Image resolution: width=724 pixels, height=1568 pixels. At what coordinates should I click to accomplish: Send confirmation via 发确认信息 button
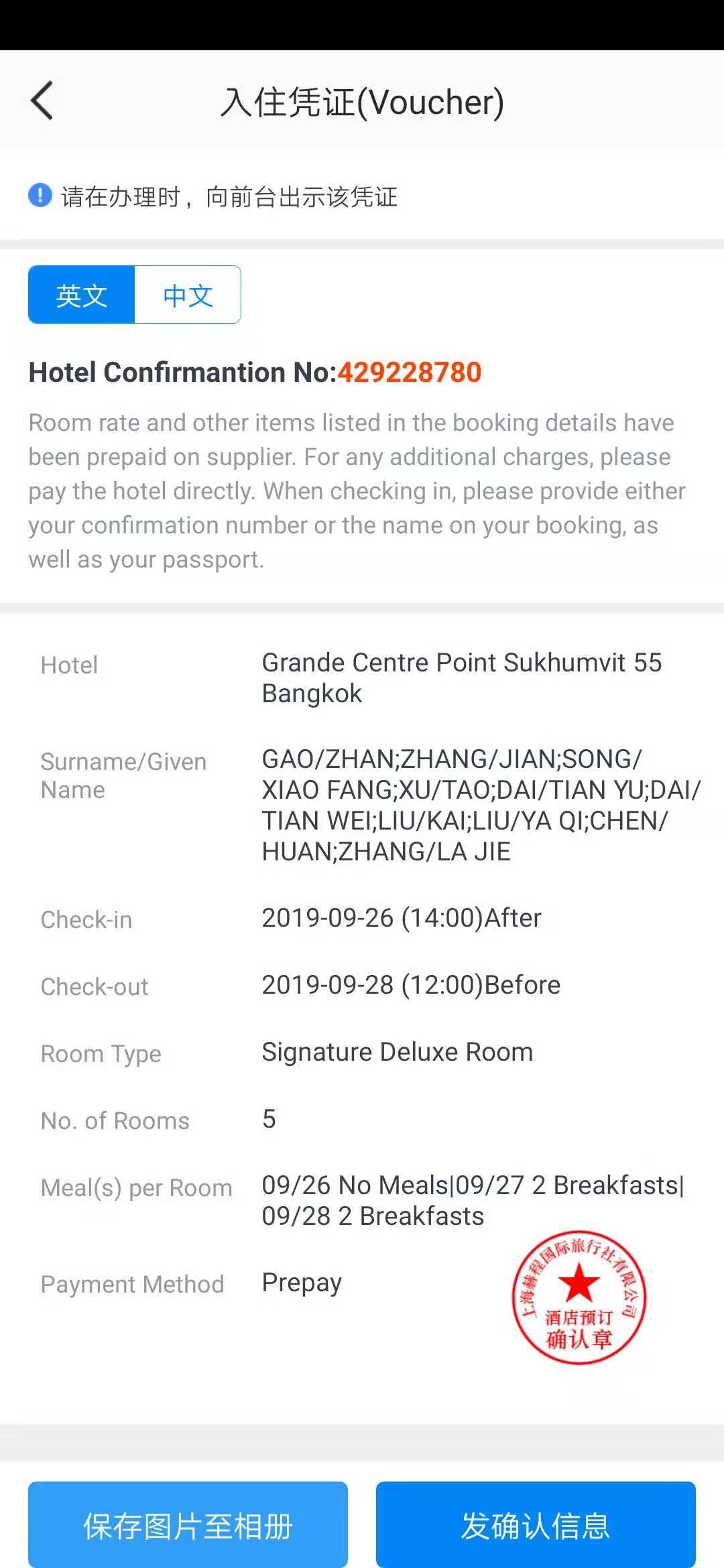pyautogui.click(x=535, y=1525)
